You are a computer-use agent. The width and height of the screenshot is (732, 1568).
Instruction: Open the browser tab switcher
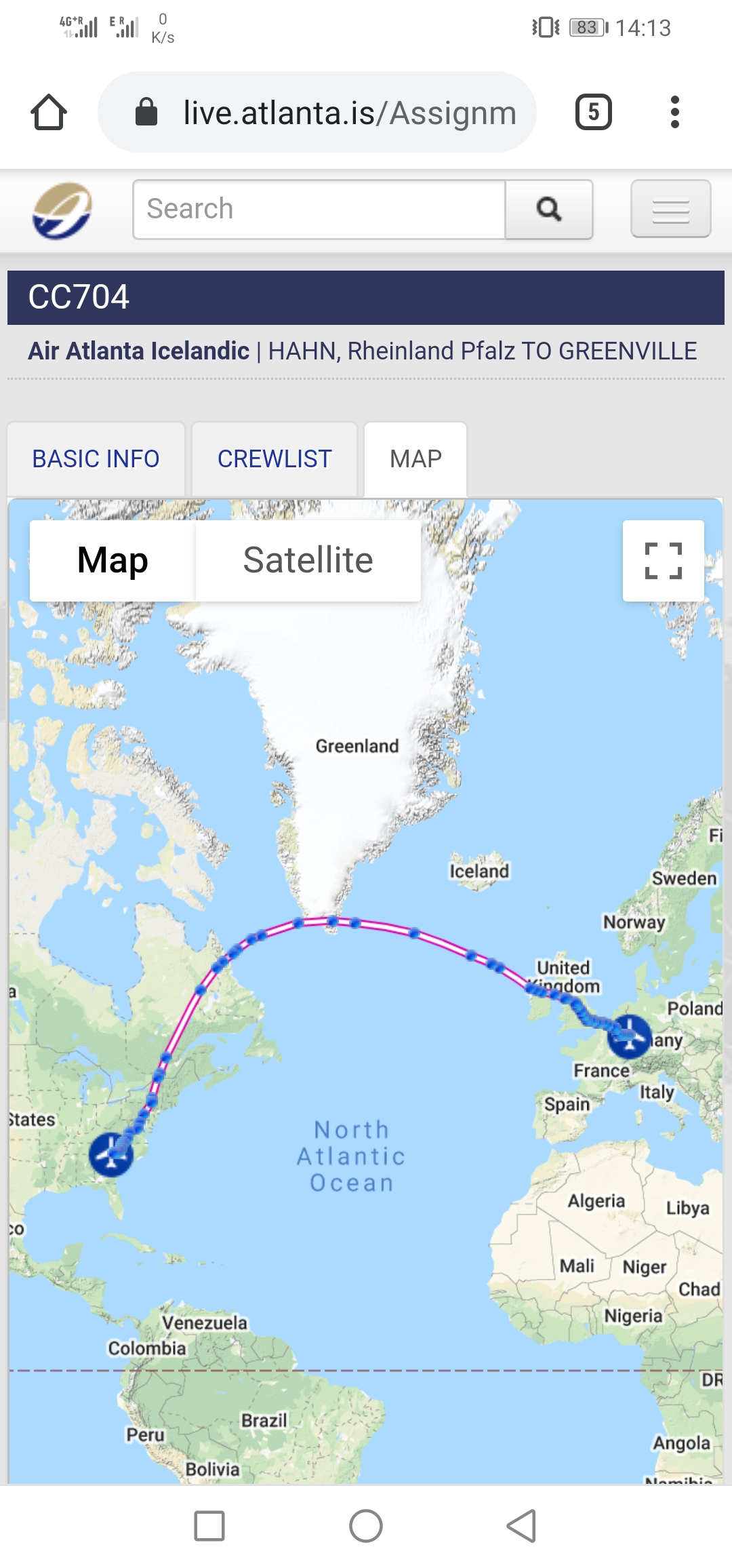[593, 113]
